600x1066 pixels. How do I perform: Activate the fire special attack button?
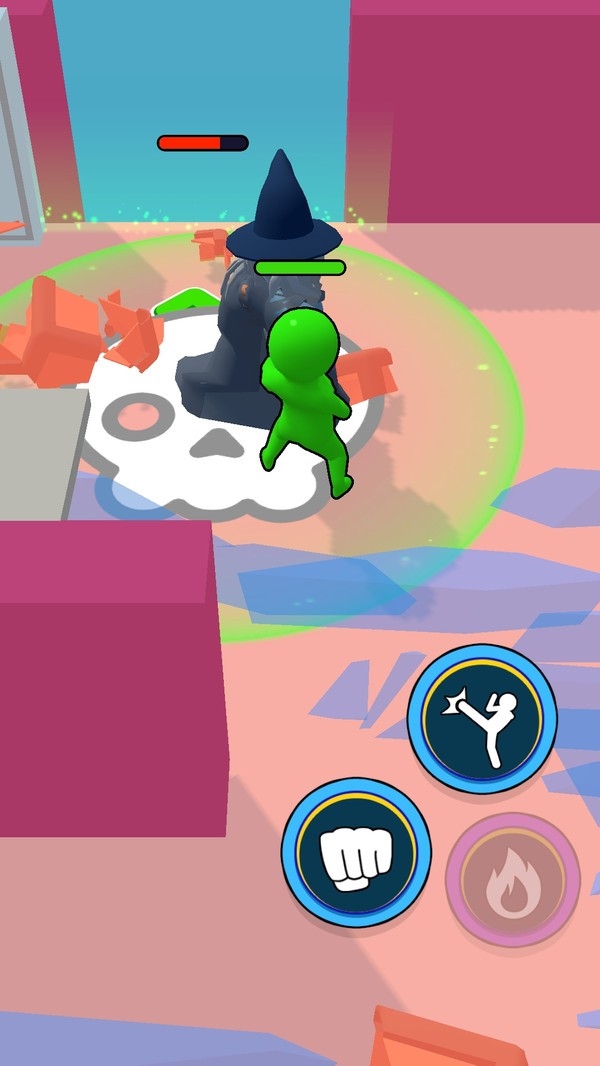(x=512, y=880)
